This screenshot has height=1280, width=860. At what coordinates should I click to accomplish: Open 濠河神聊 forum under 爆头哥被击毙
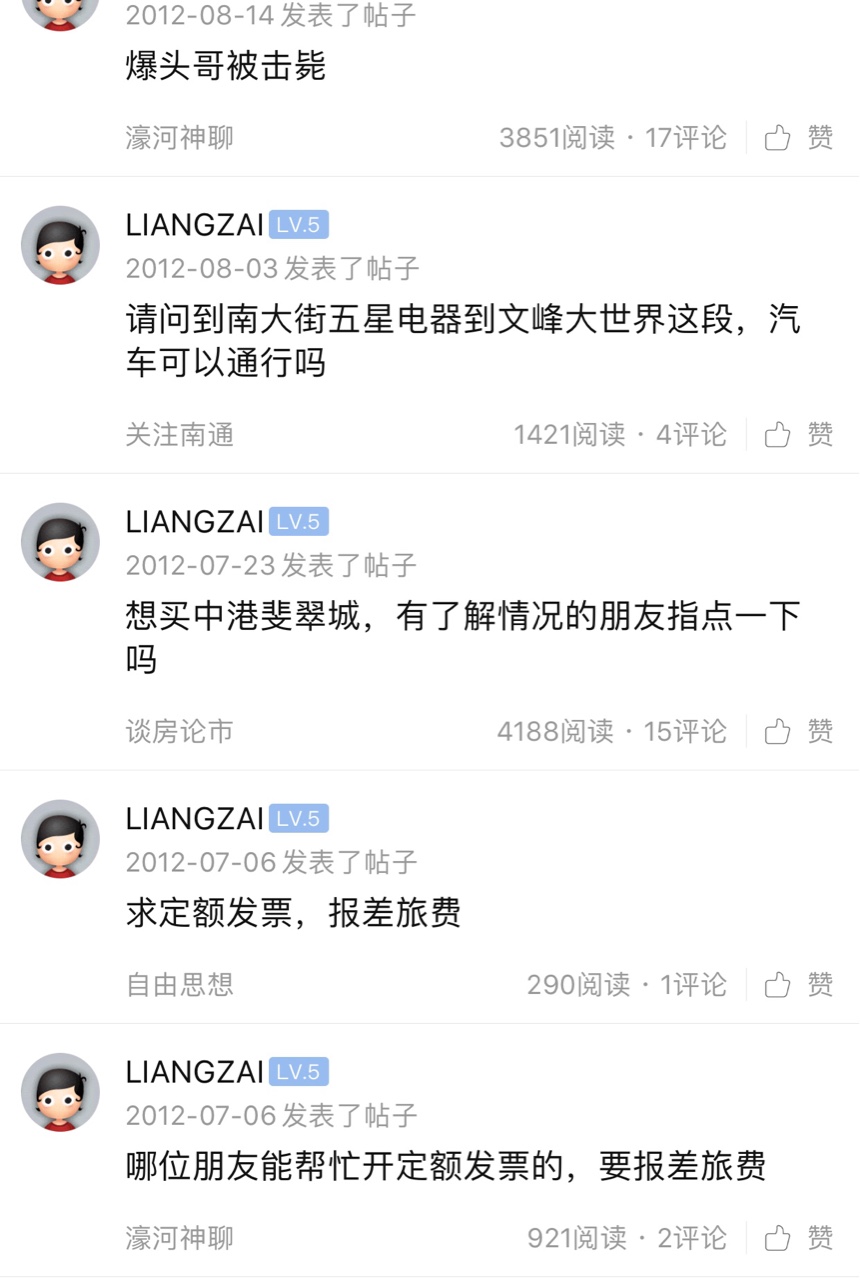pos(180,137)
